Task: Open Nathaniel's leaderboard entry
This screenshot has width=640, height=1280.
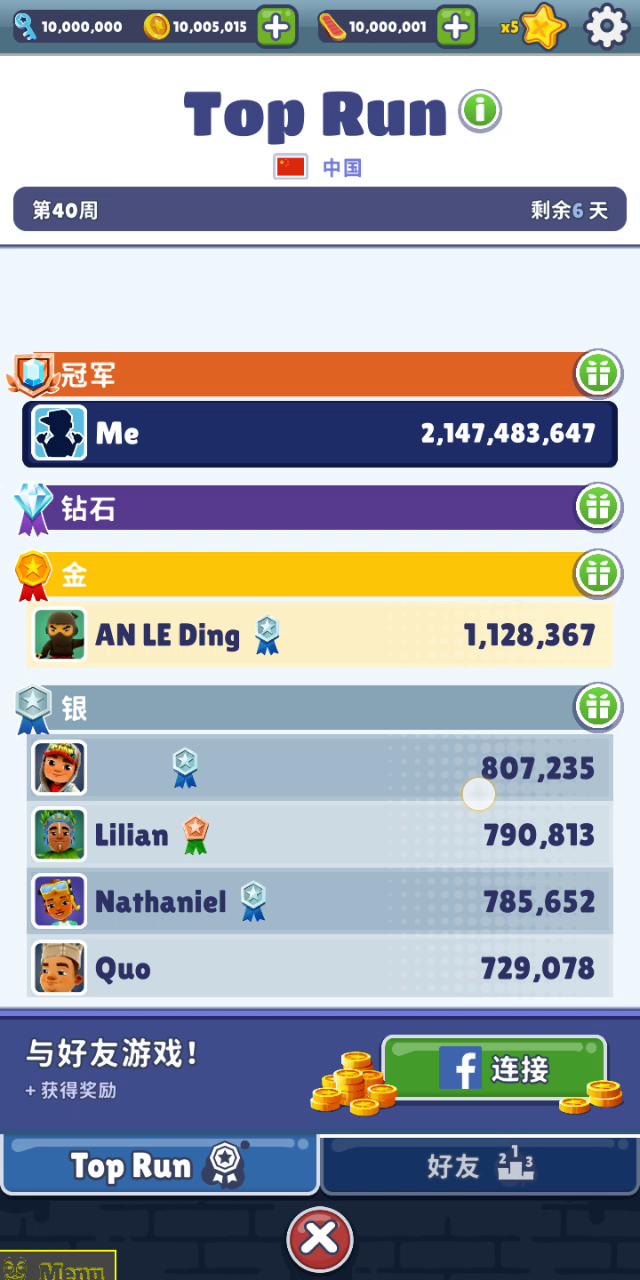Action: (x=320, y=902)
